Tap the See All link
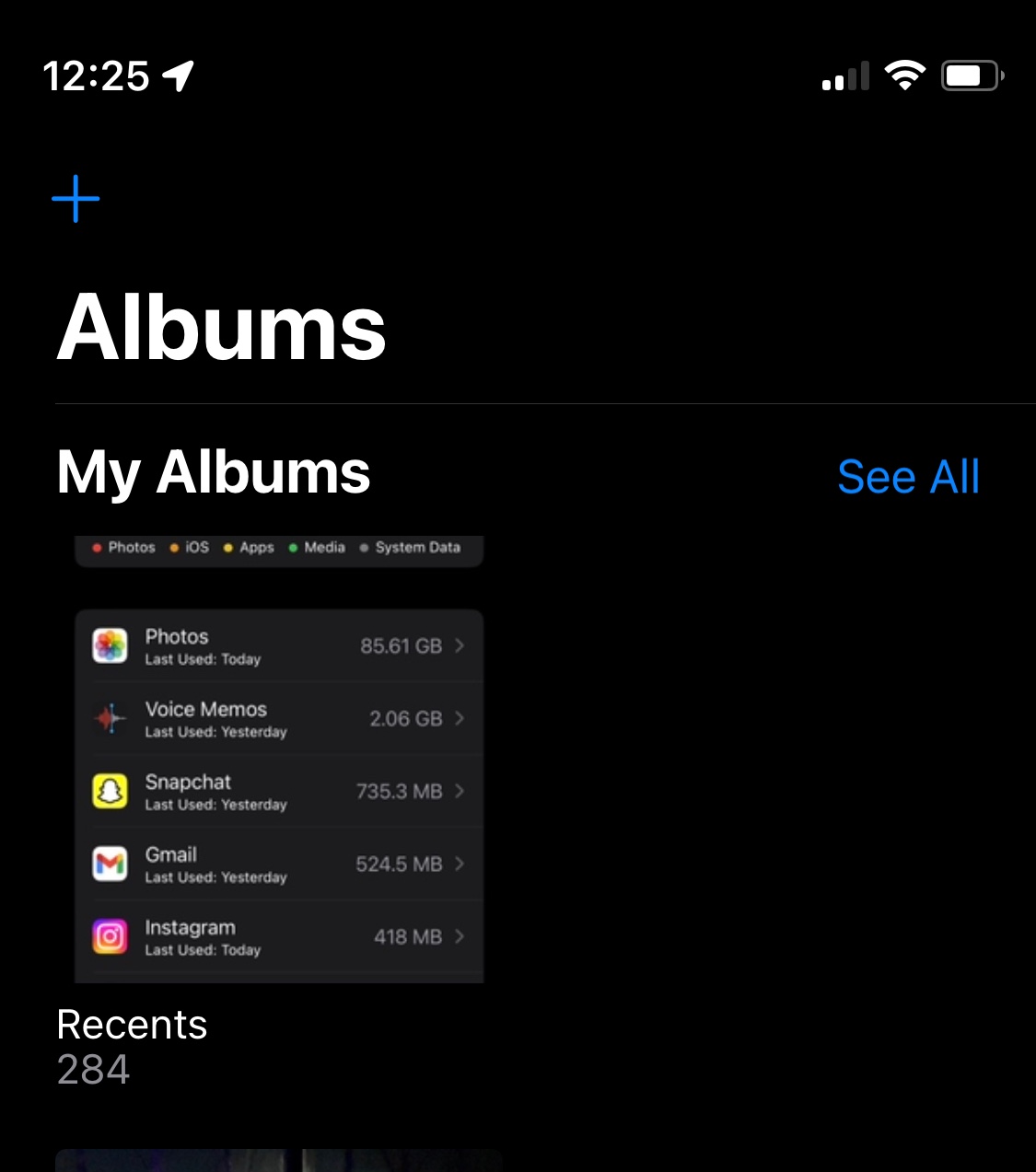Screen dimensions: 1036x1172 (x=908, y=477)
